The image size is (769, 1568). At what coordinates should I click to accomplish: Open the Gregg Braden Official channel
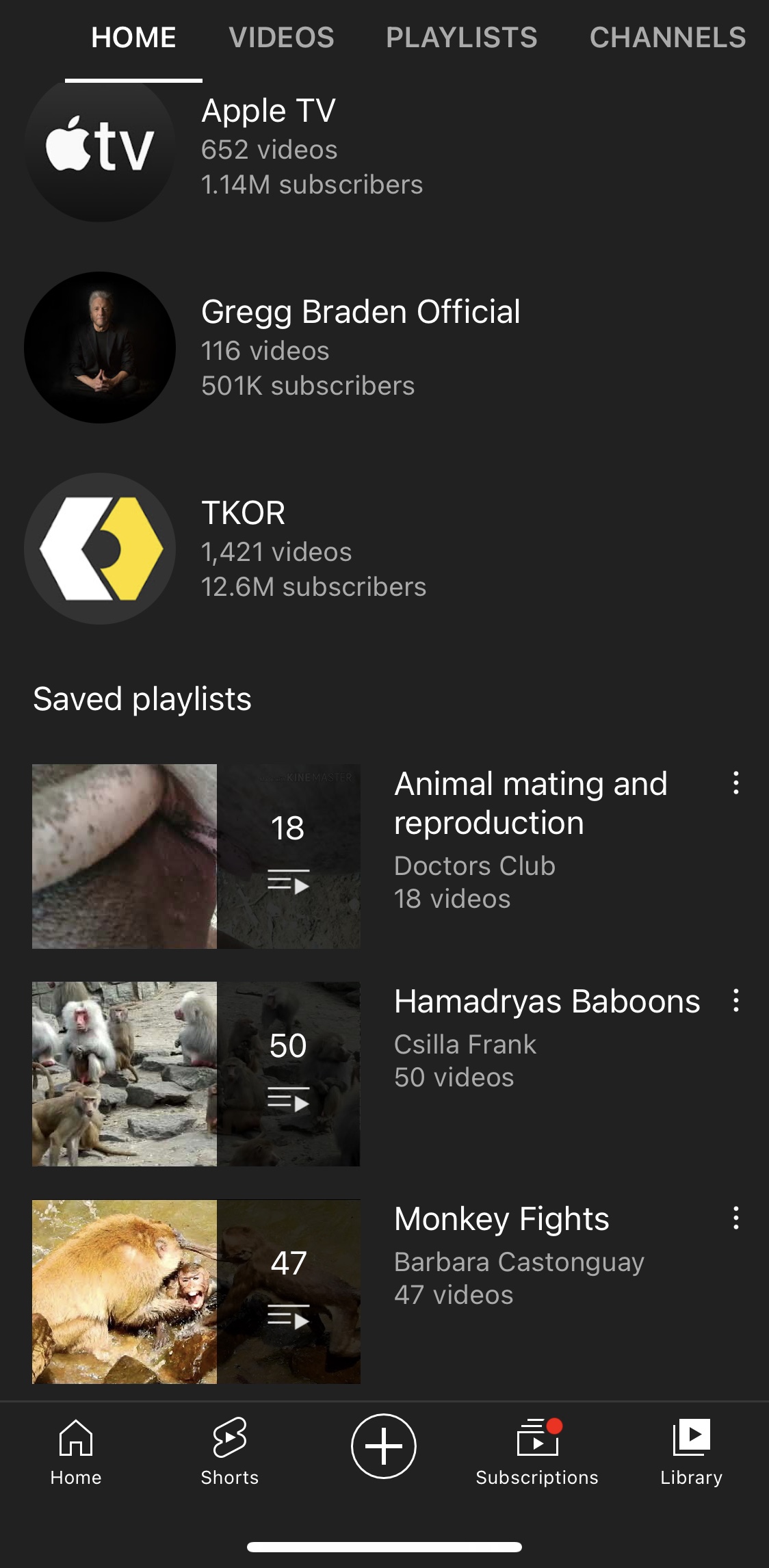pyautogui.click(x=360, y=348)
